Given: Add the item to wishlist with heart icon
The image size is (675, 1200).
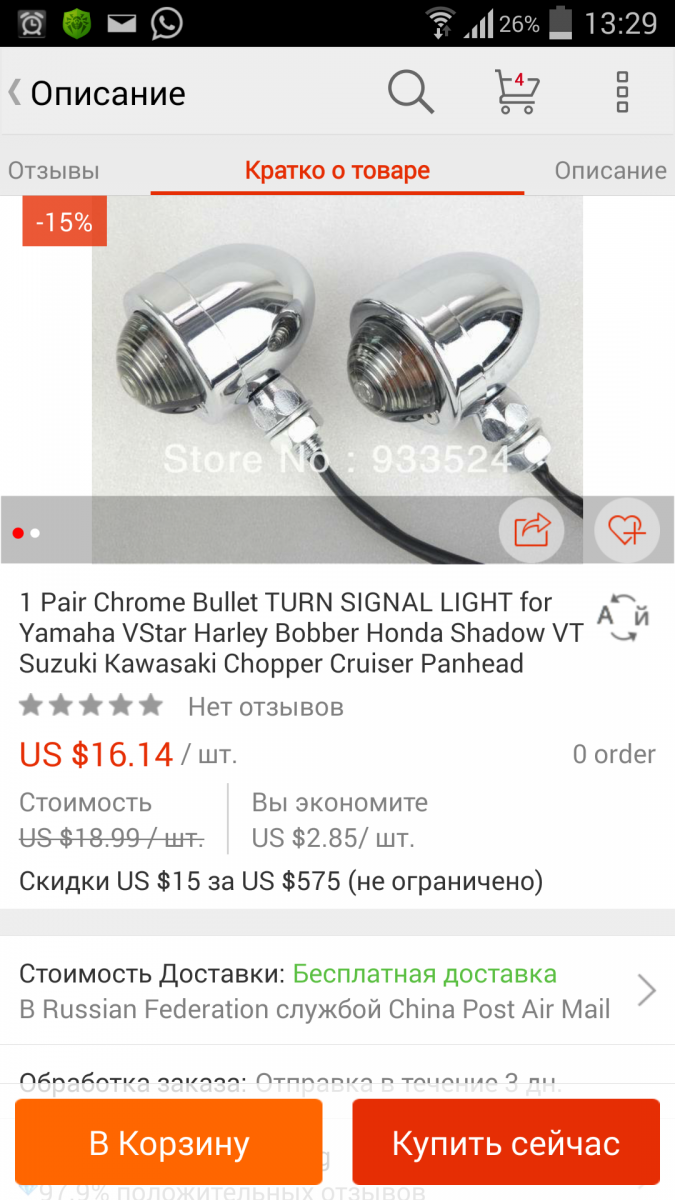Looking at the screenshot, I should coord(627,530).
